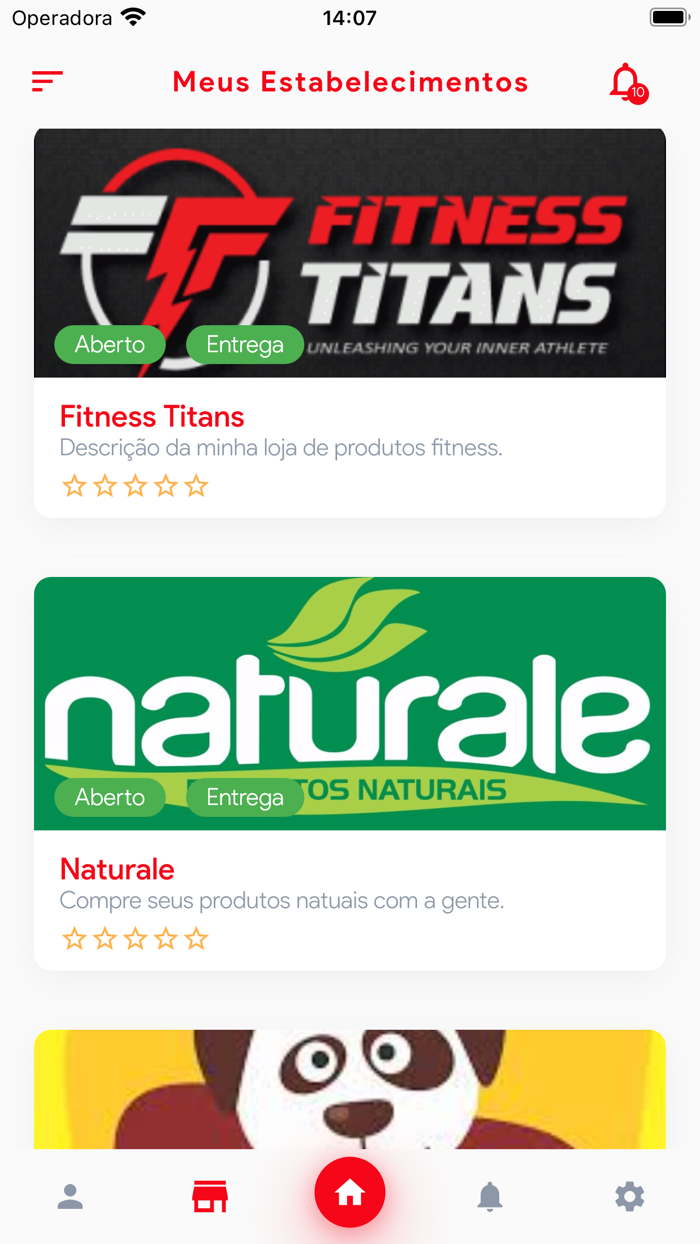This screenshot has width=700, height=1244.
Task: Open the side menu button
Action: pos(47,82)
